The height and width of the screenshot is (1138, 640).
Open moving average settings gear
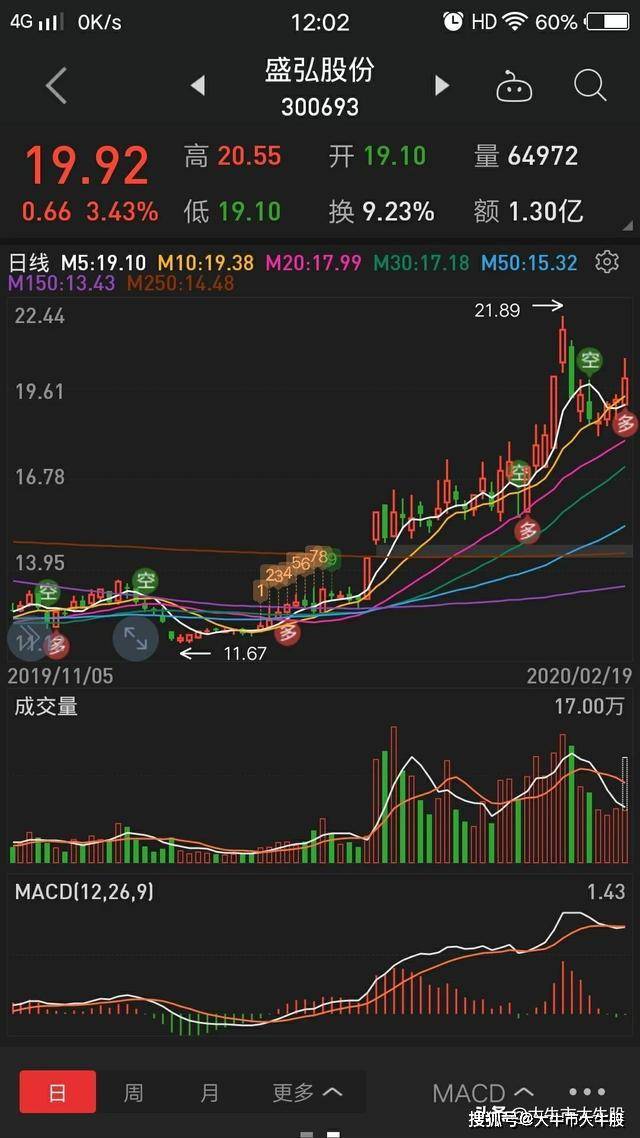[x=606, y=263]
